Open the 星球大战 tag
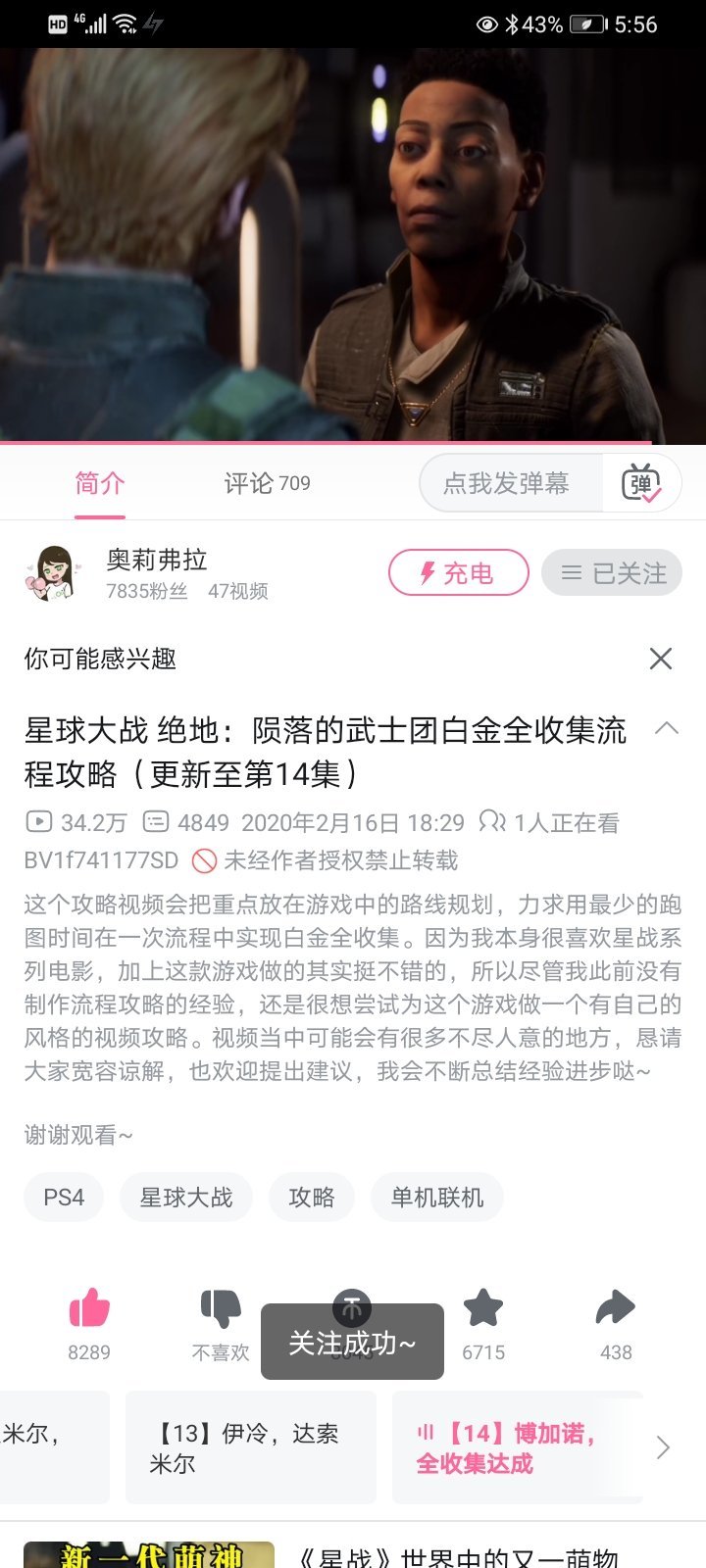 [186, 1198]
